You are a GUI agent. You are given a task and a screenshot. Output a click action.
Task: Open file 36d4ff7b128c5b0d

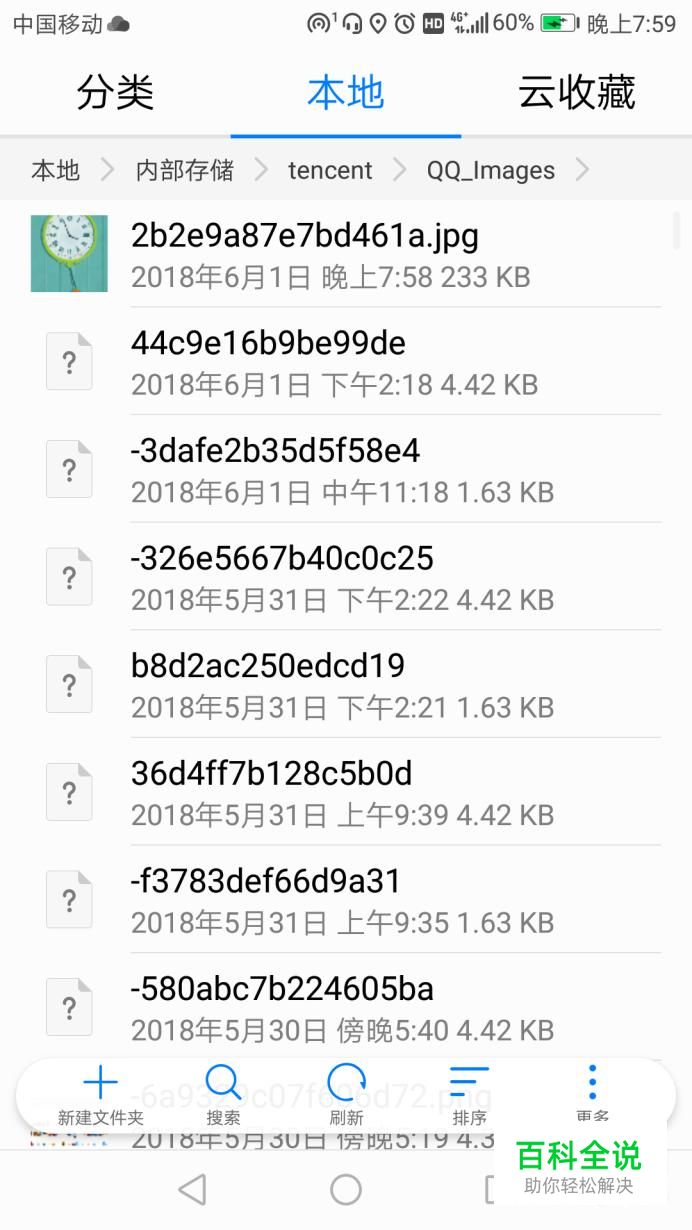coord(346,792)
